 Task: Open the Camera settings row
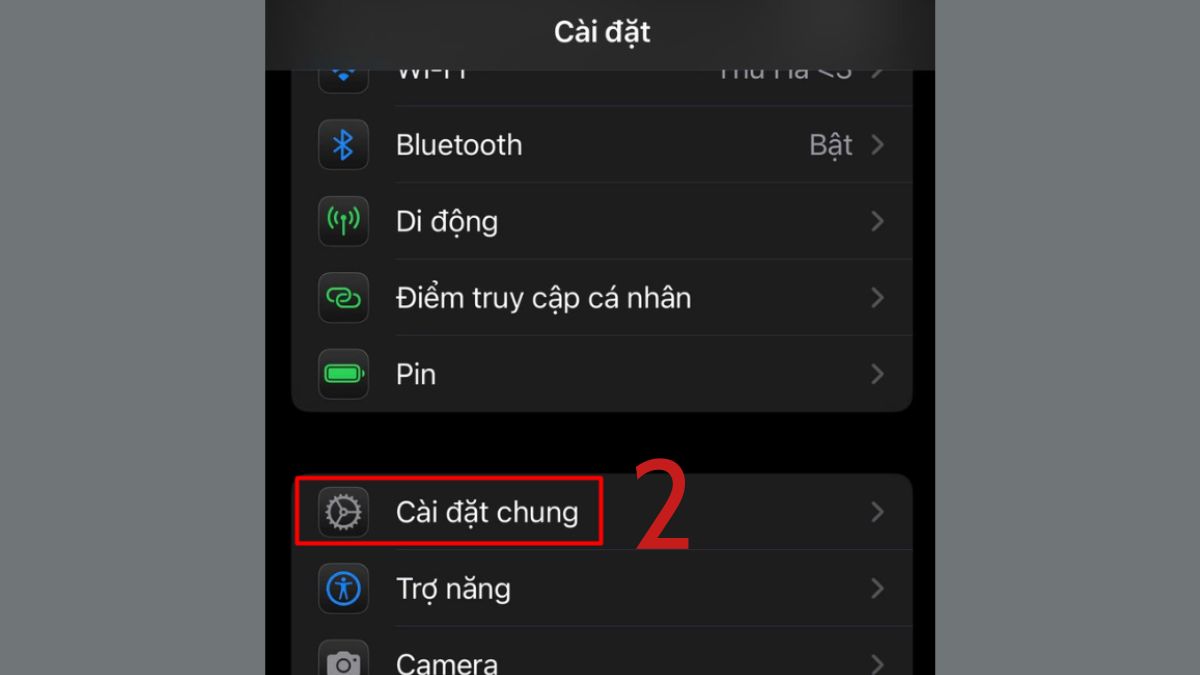[600, 660]
